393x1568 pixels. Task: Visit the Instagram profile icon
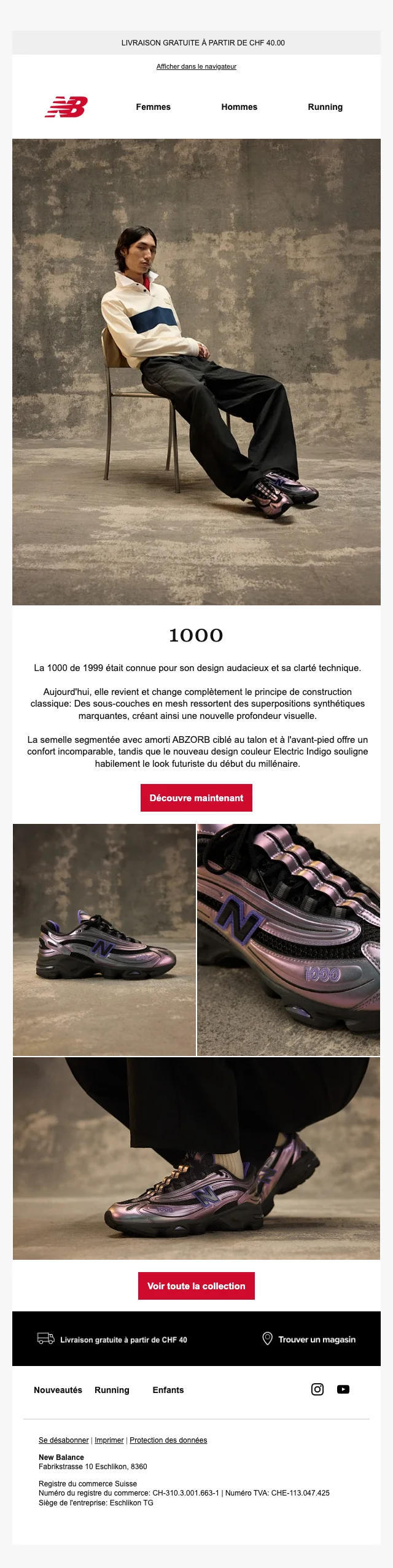317,1389
